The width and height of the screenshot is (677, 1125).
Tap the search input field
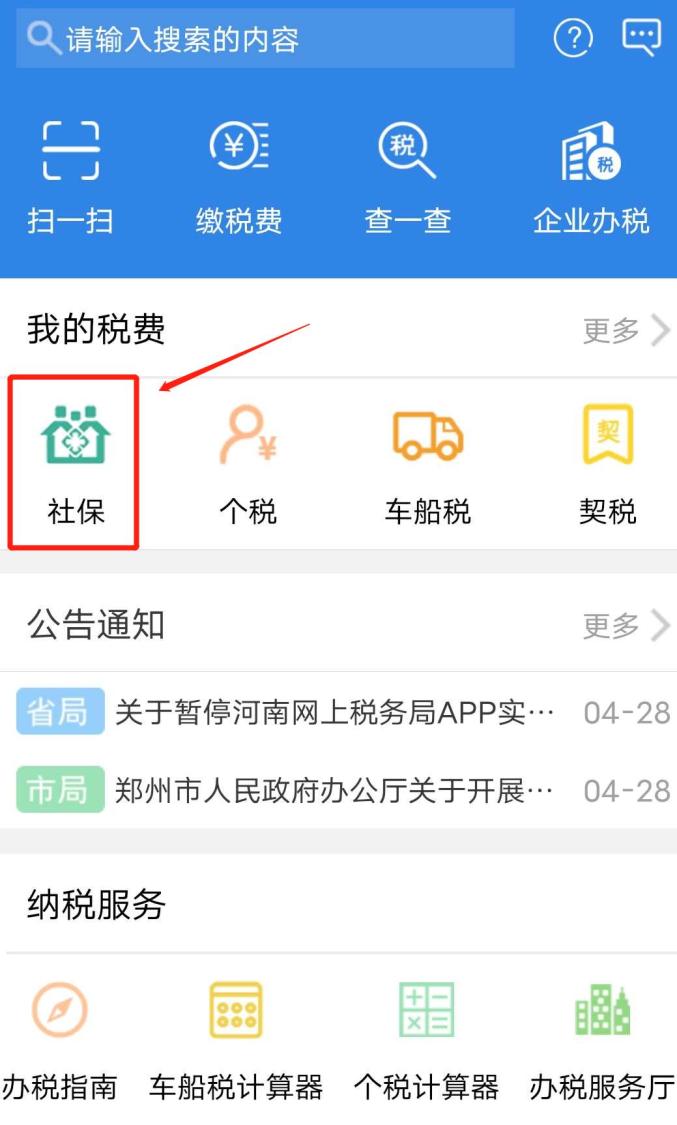point(265,39)
